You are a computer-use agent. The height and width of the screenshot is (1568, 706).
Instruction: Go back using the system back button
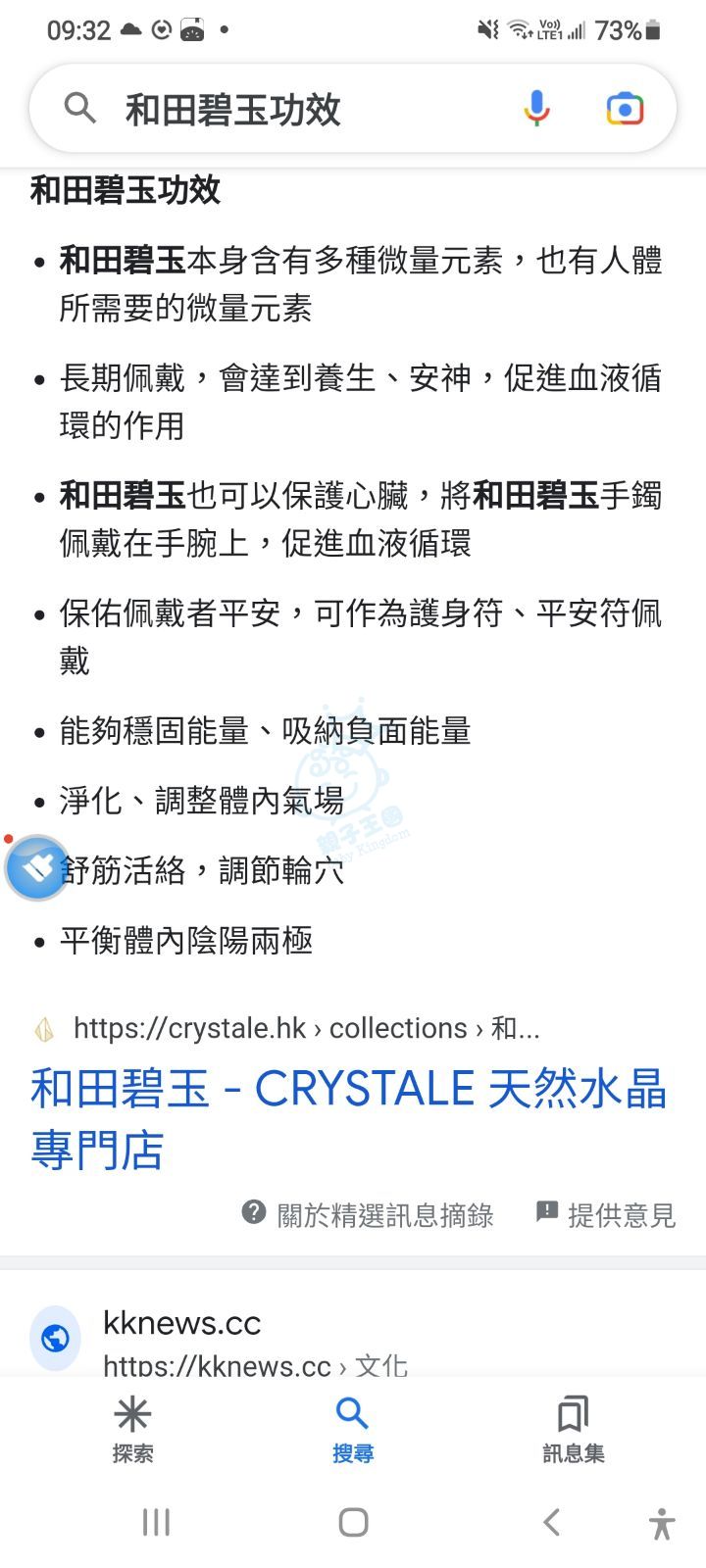pos(551,1522)
